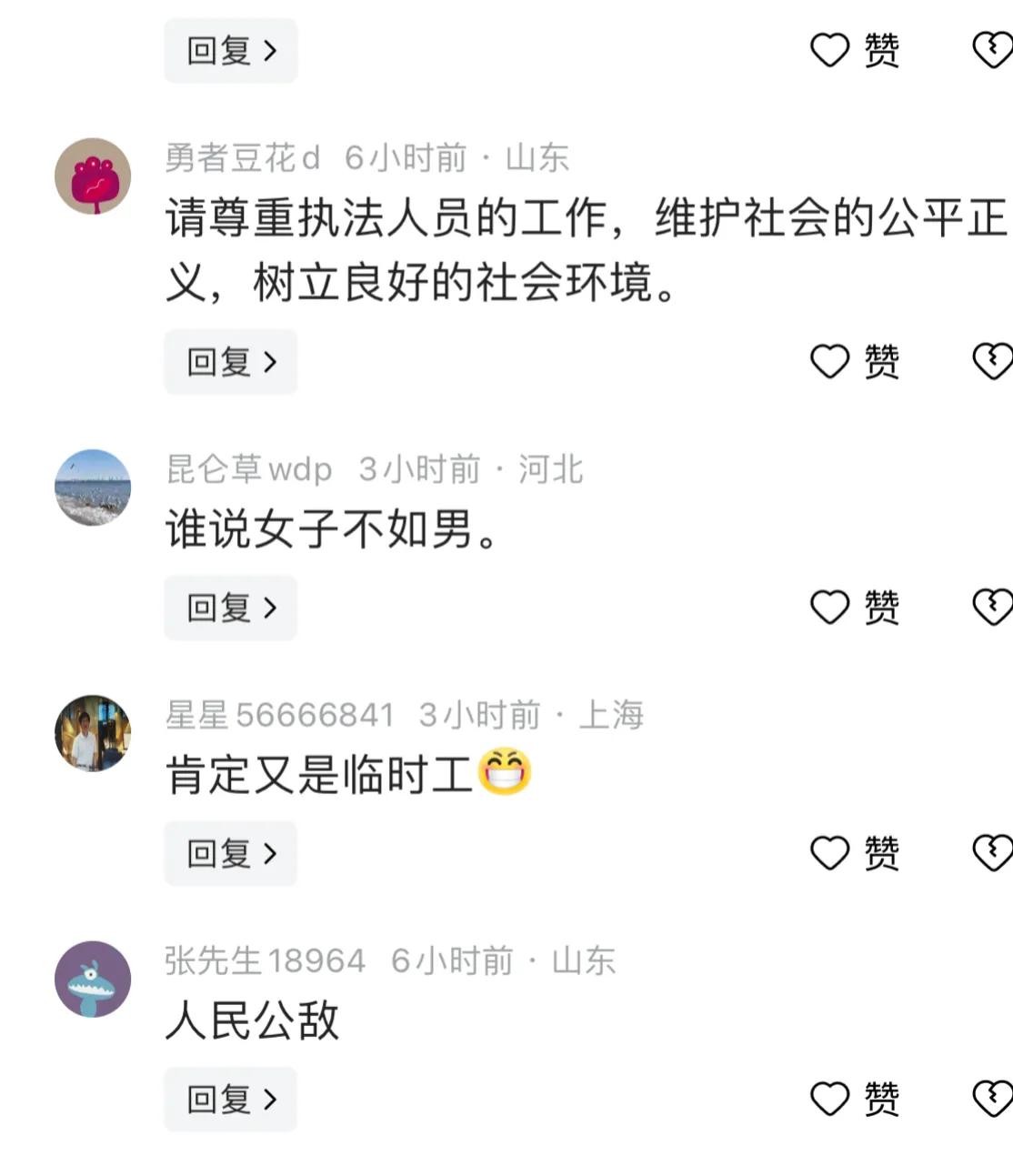Viewport: 1013px width, 1176px height.
Task: Reply to 昆仑草wdp's comment
Action: [230, 608]
